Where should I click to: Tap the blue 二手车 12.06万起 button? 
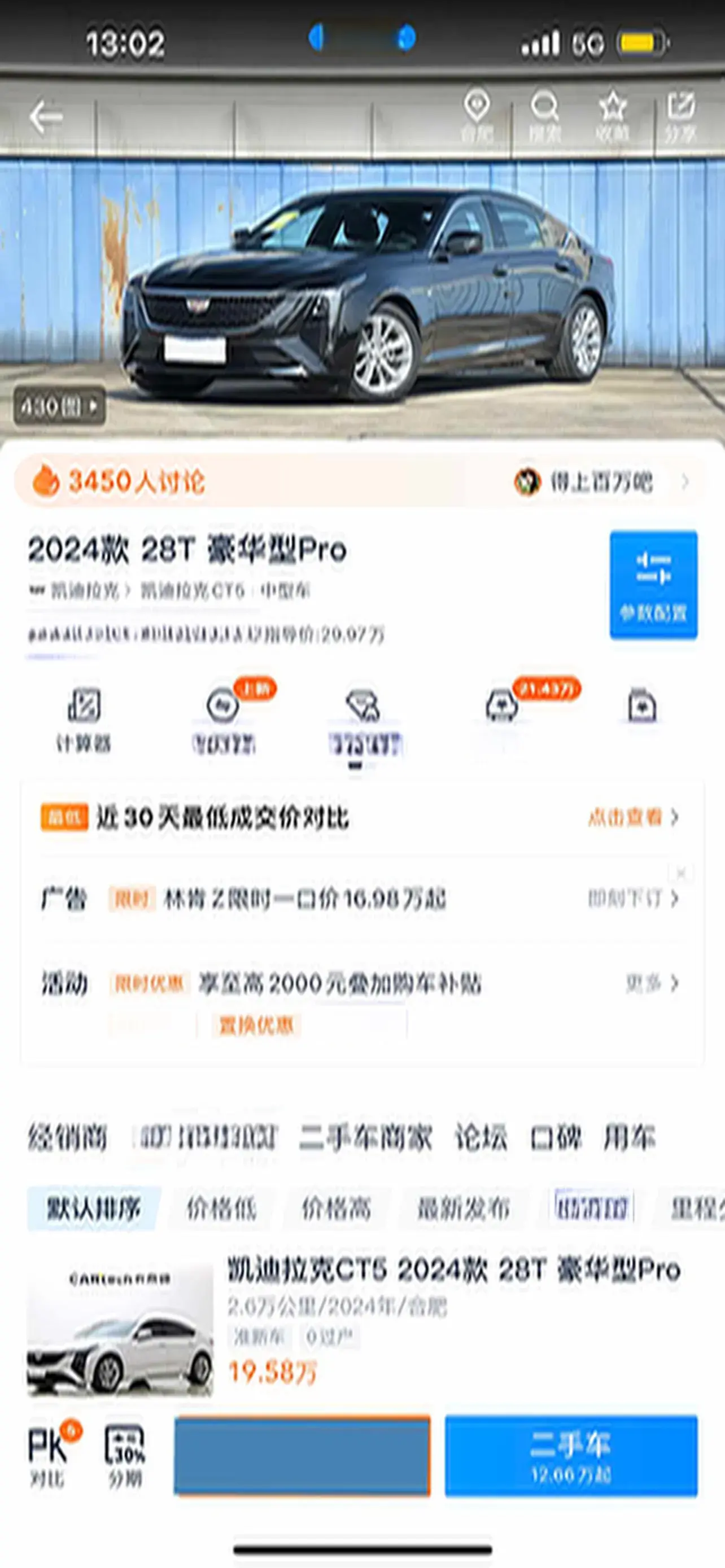coord(570,1455)
